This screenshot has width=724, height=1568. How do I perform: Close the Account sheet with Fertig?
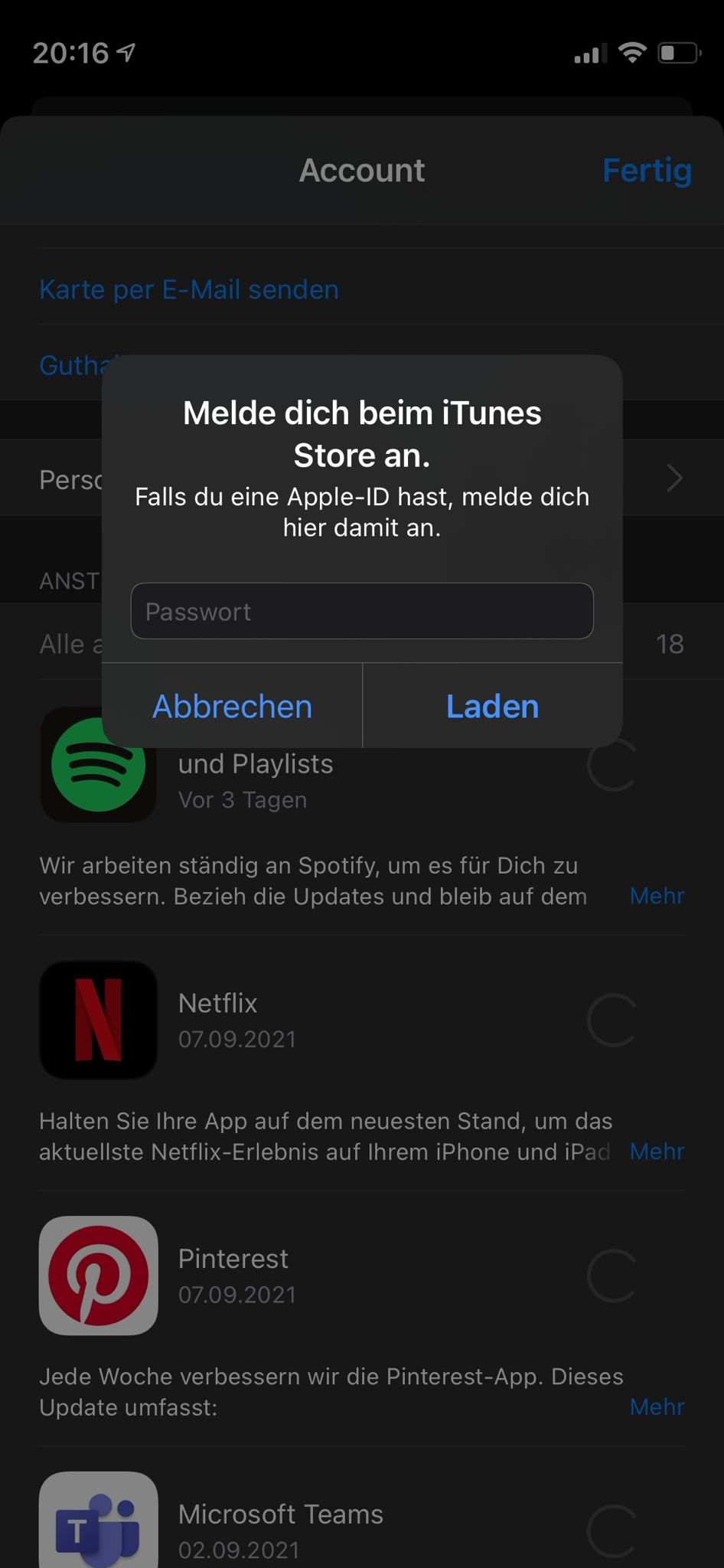click(x=647, y=170)
